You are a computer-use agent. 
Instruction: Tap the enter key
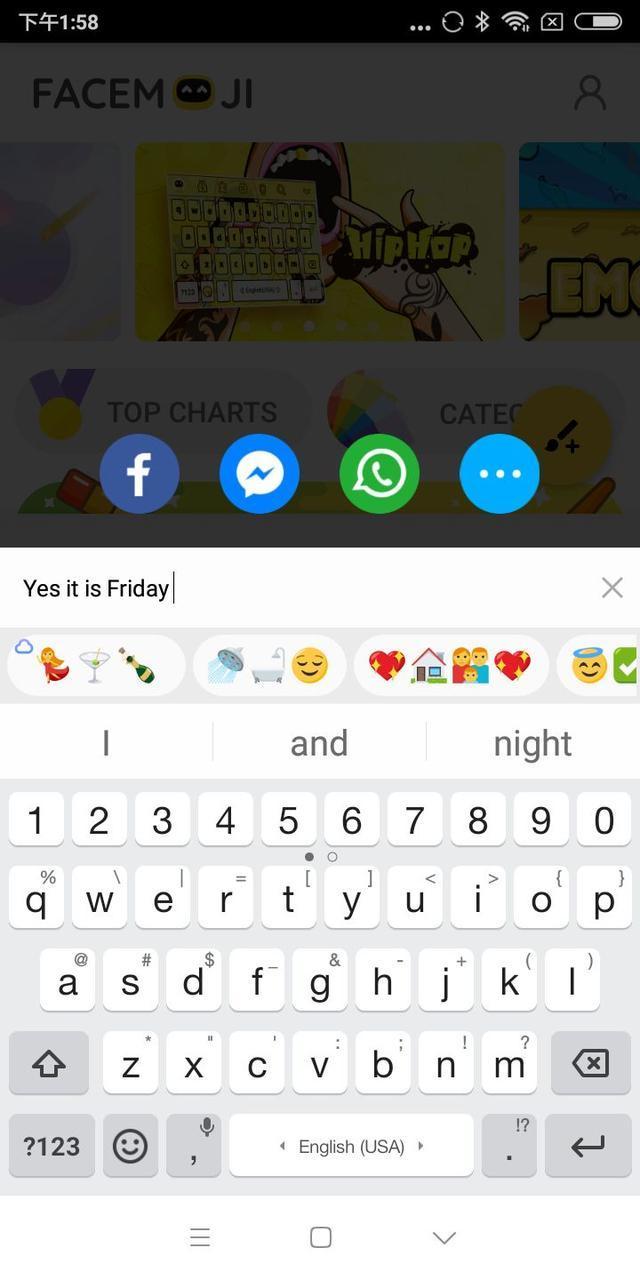coord(588,1146)
